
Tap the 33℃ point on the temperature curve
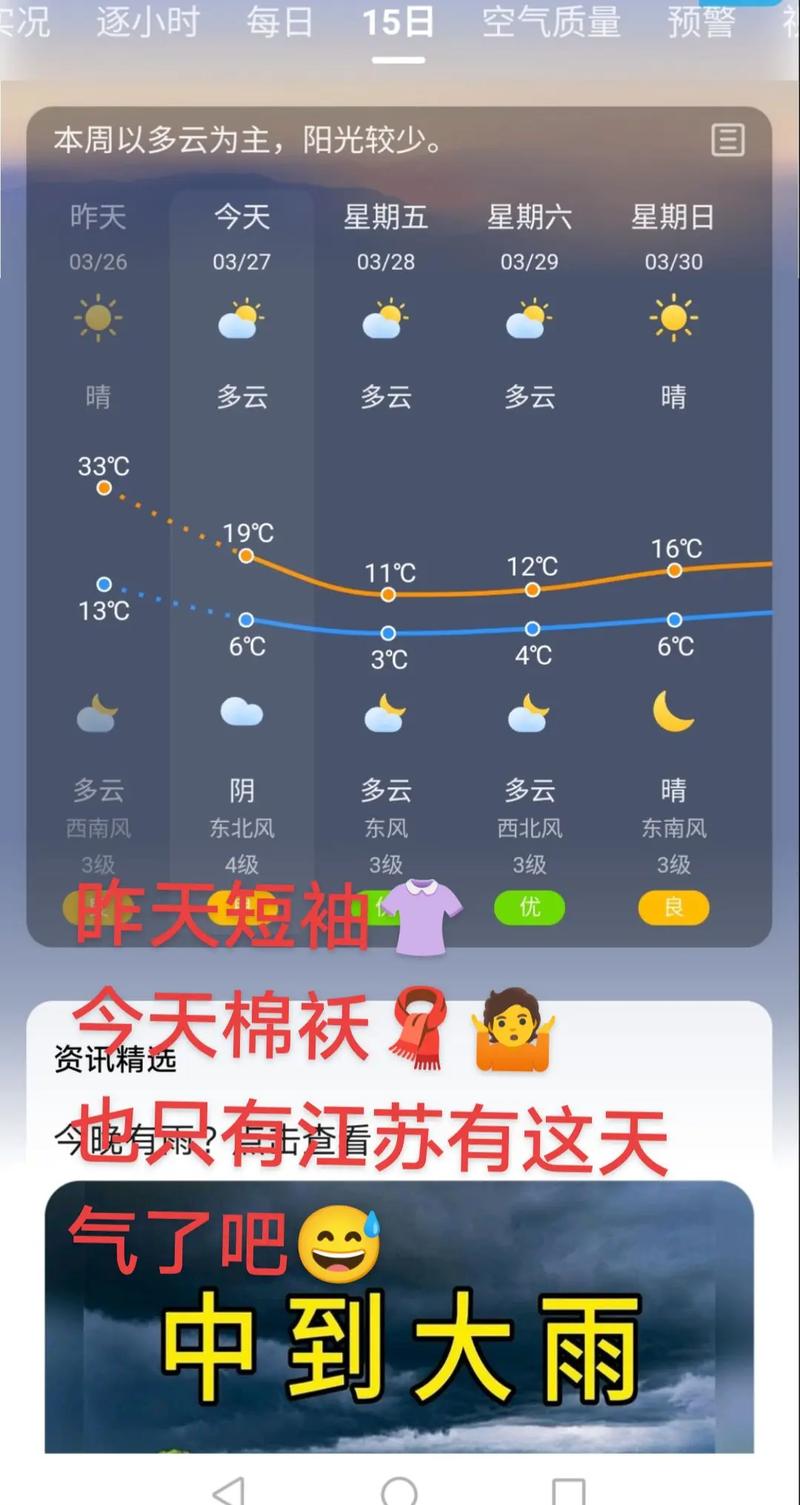[x=103, y=487]
